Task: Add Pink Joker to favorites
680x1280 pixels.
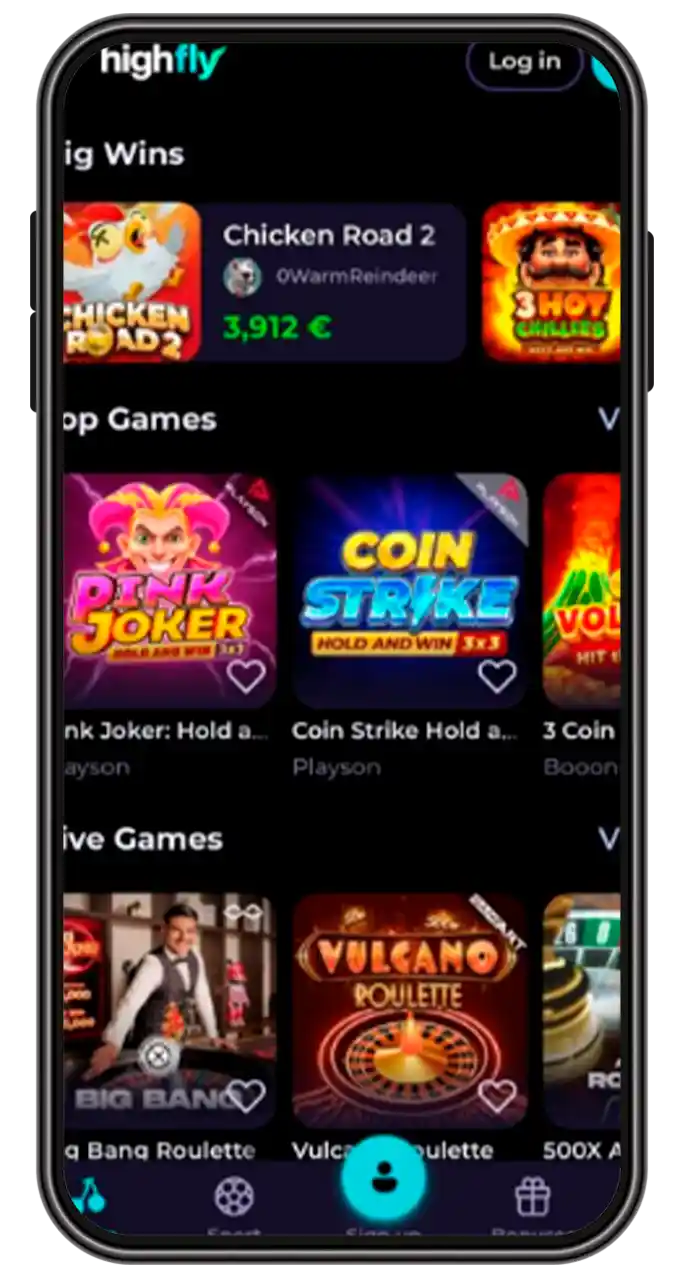Action: (246, 677)
